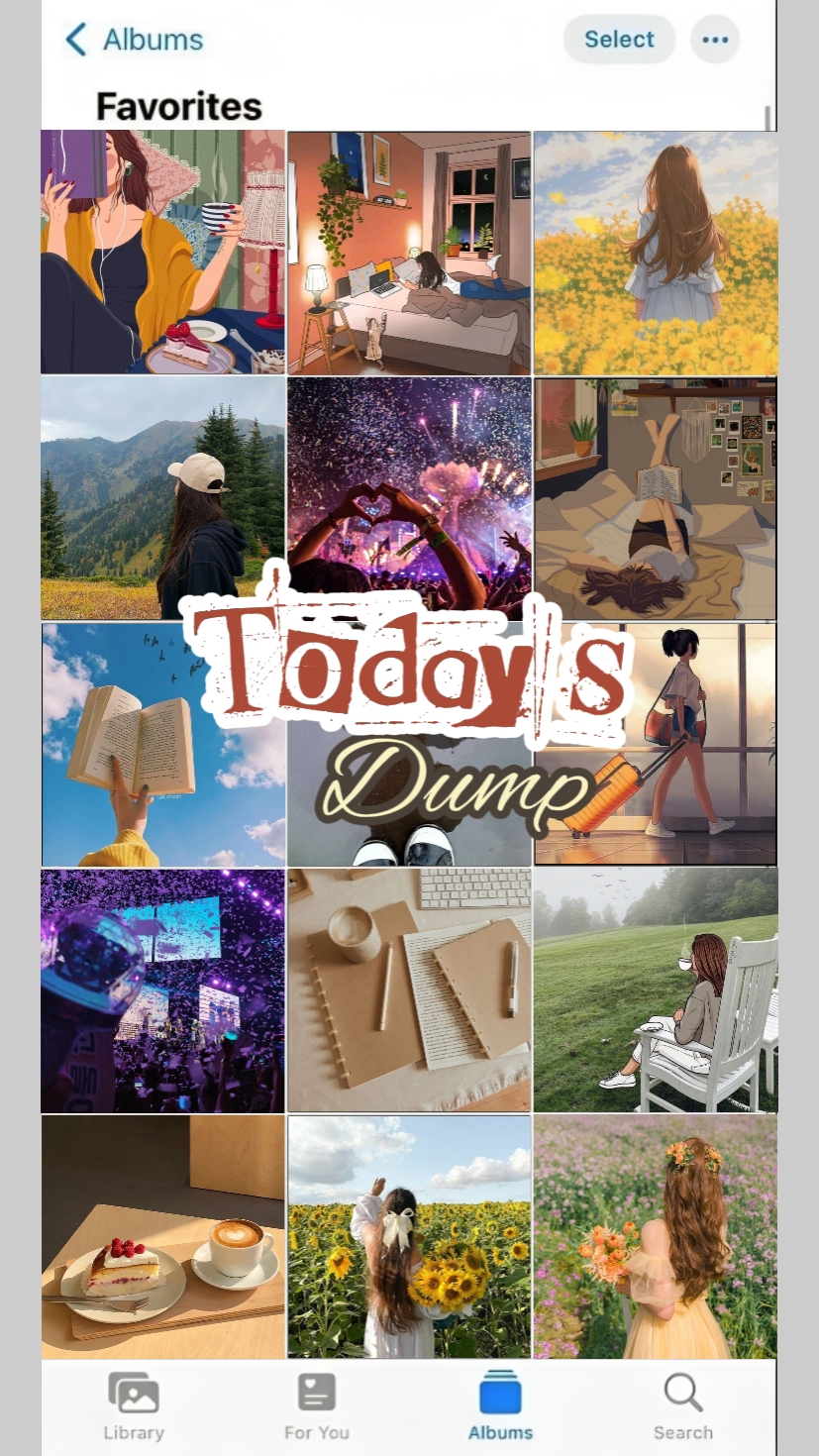The image size is (819, 1456).
Task: Tap the For You heart-card icon
Action: tap(316, 1391)
